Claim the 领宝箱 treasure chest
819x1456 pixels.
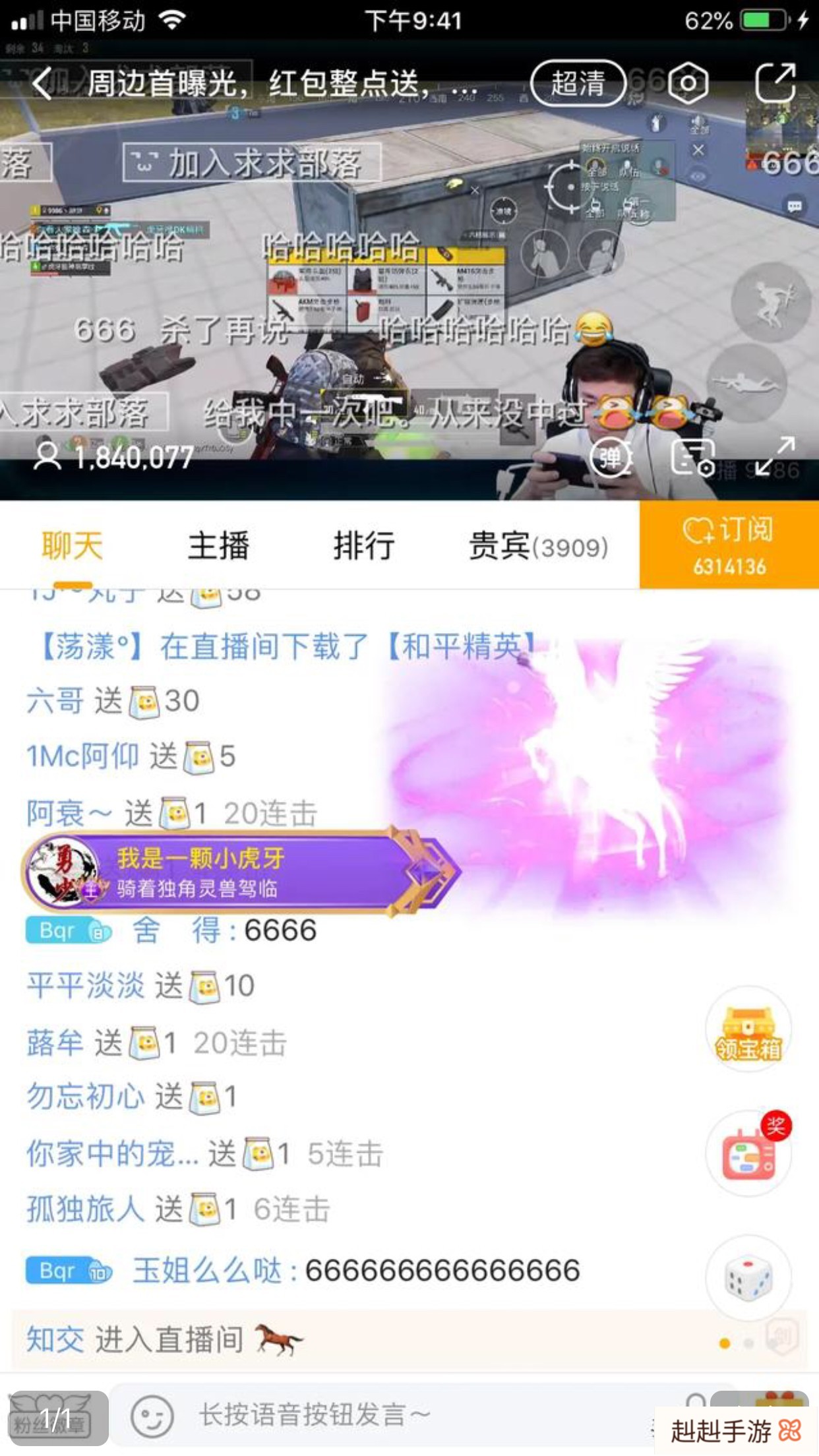coord(748,1030)
